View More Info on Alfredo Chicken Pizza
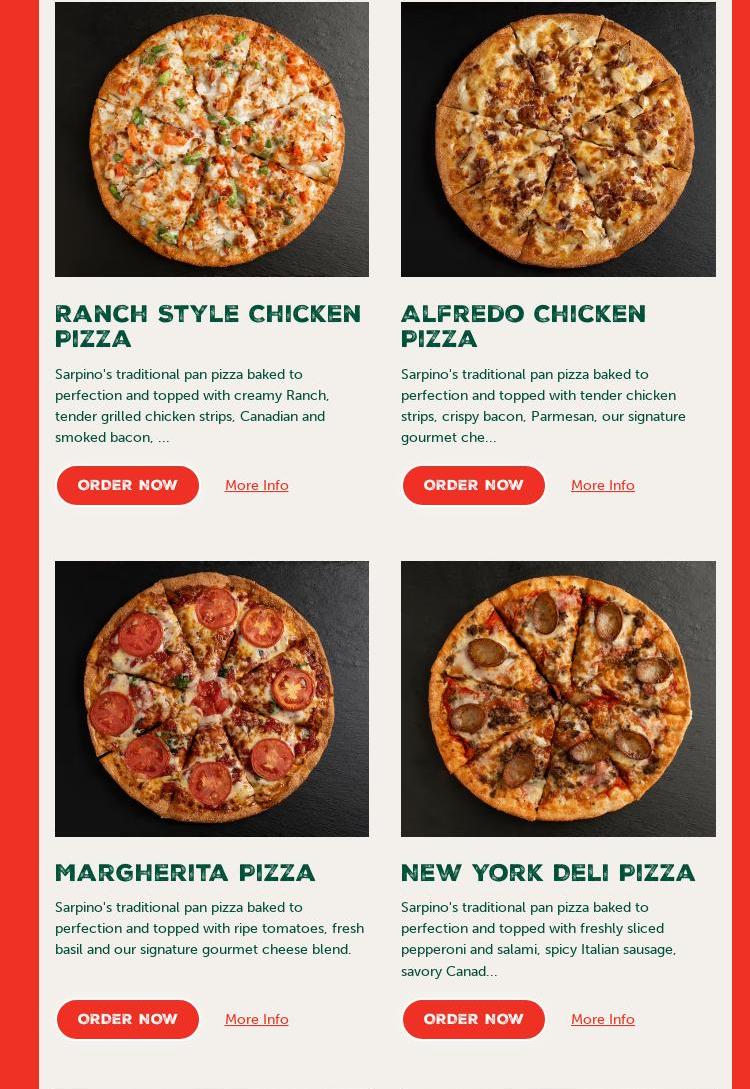The width and height of the screenshot is (750, 1089). click(x=602, y=485)
